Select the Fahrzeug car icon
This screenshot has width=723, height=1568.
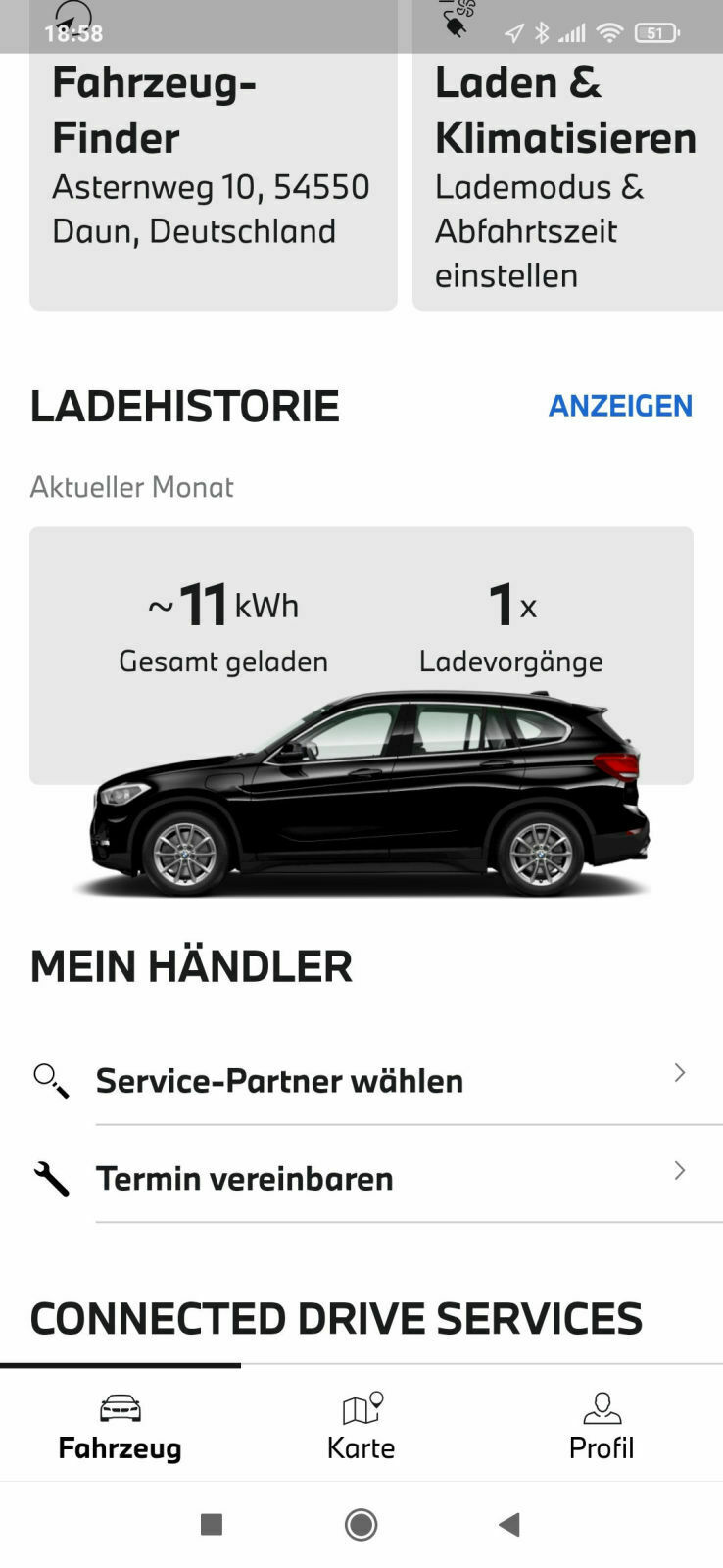120,1408
